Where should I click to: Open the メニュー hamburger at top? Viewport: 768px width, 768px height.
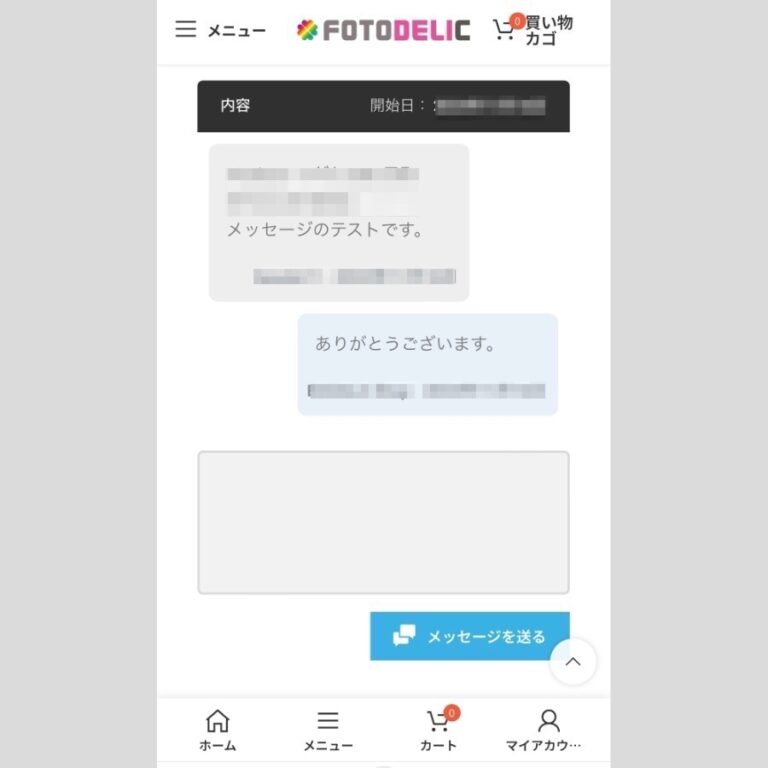click(x=220, y=30)
